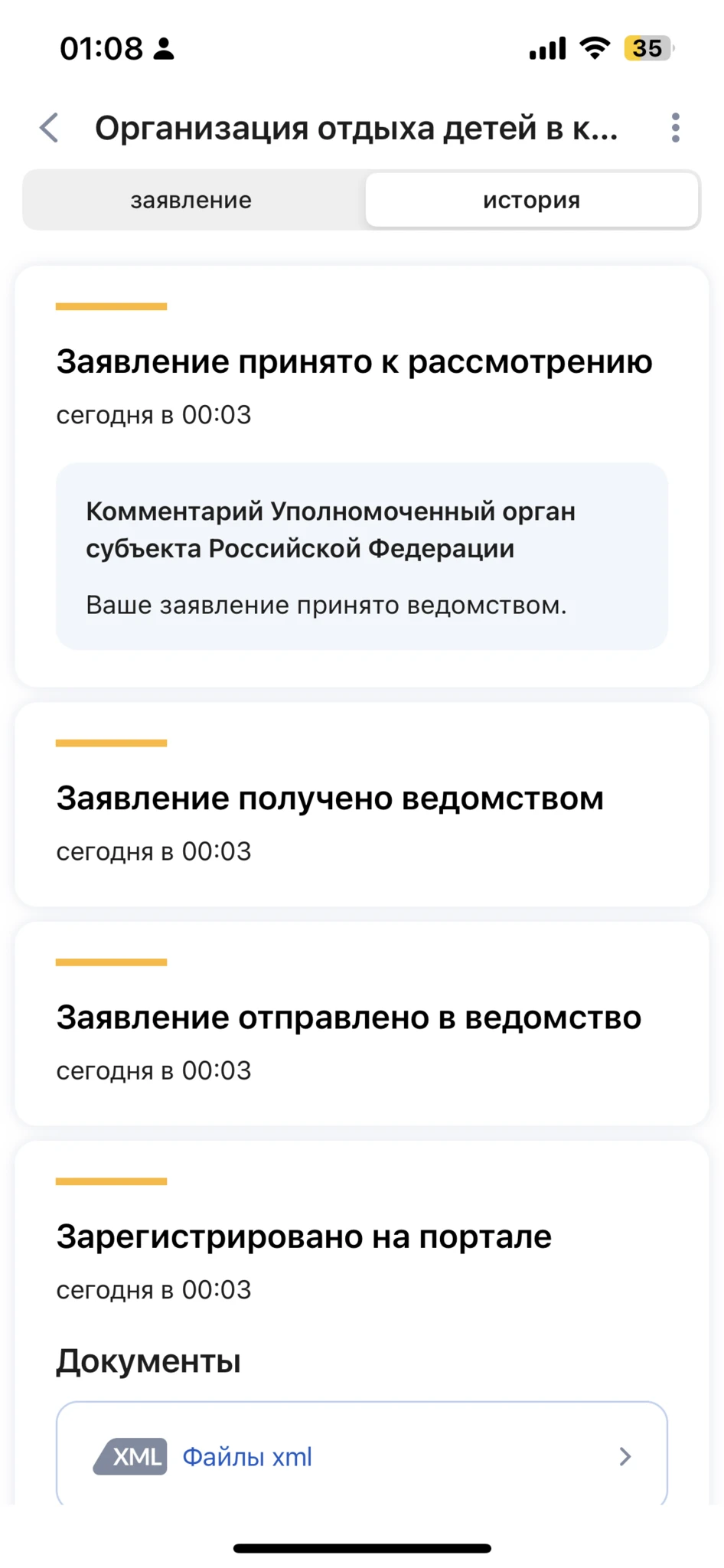Screen dimensions: 724x1568
Task: Open the three-dot overflow menu
Action: [x=675, y=128]
